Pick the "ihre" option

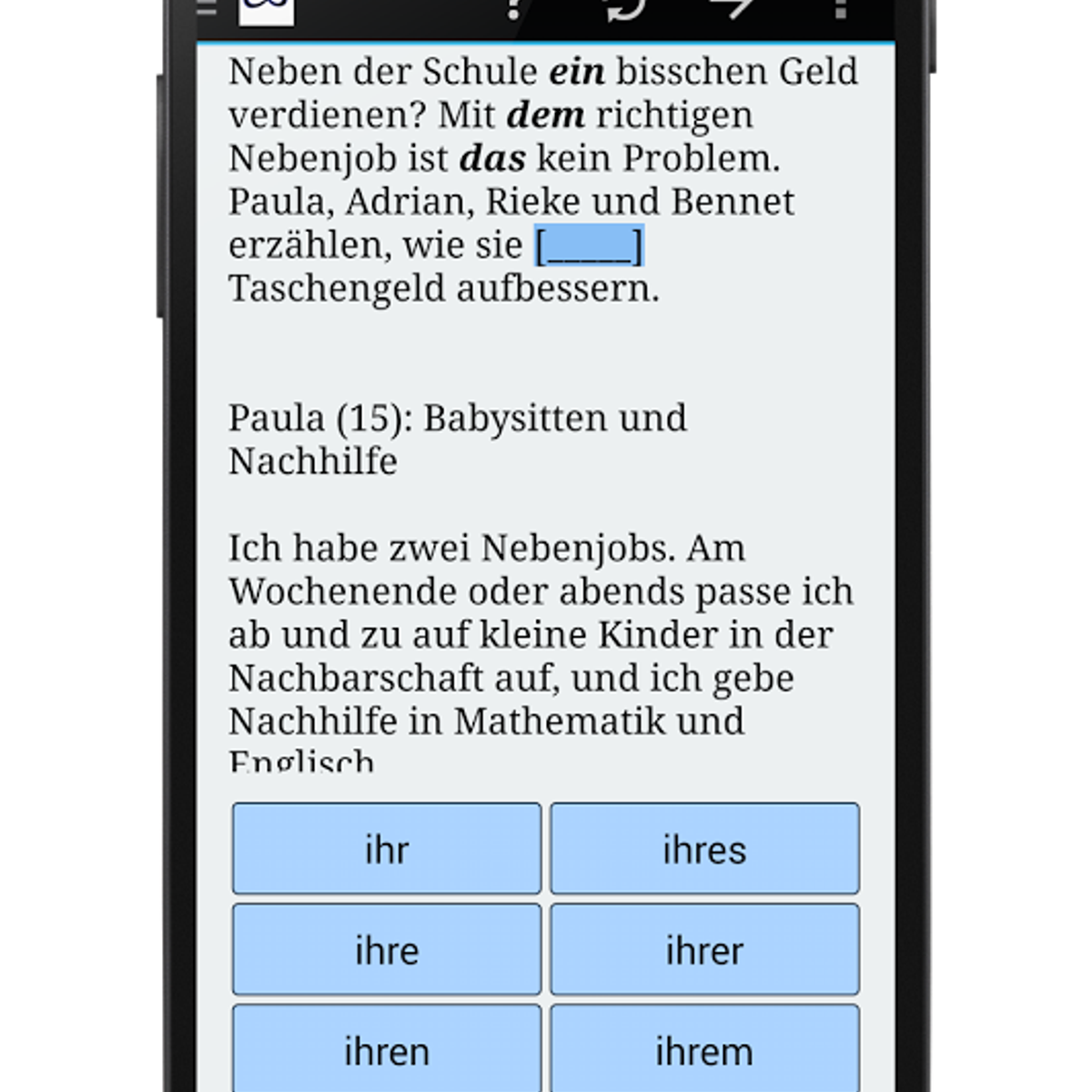click(387, 950)
